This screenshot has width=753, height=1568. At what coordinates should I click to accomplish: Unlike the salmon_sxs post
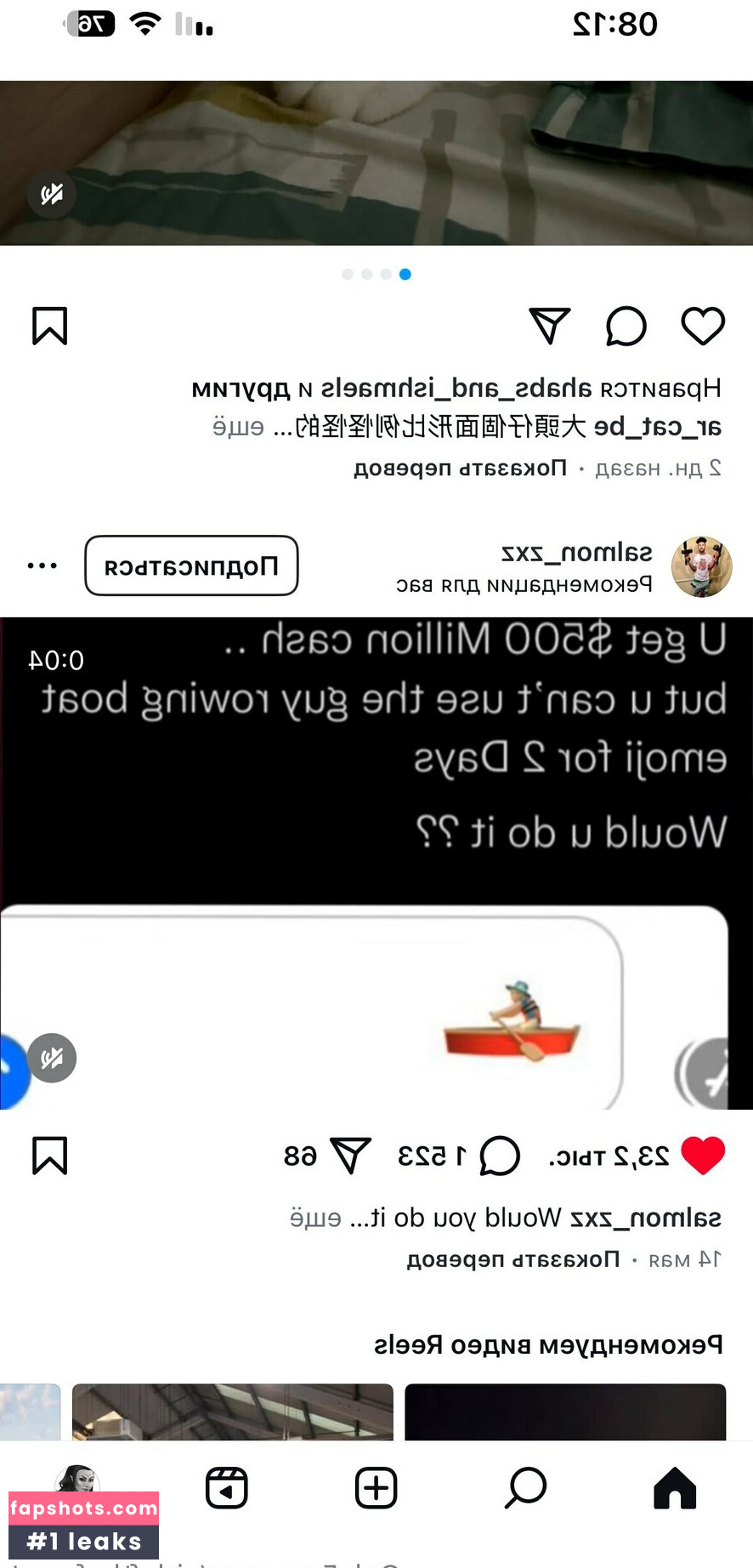[703, 1156]
